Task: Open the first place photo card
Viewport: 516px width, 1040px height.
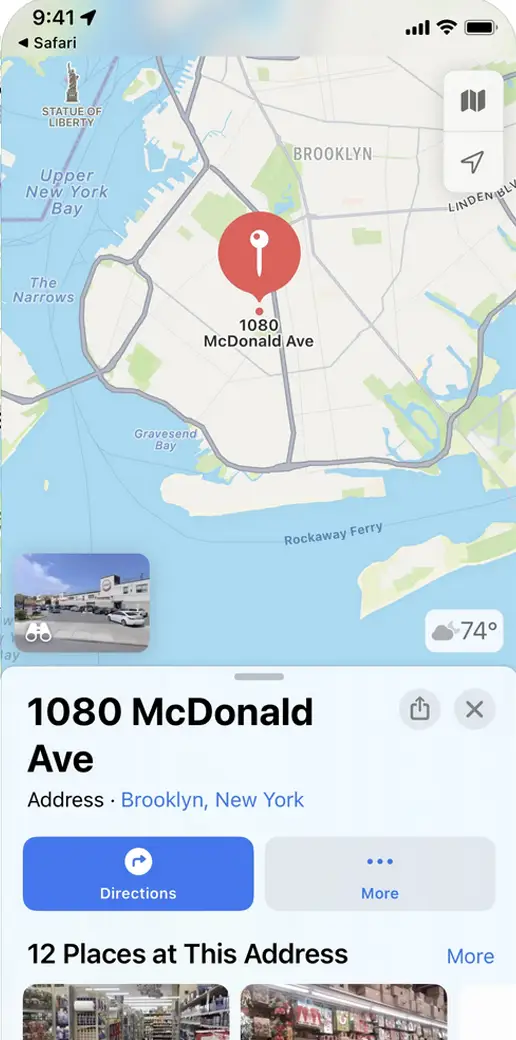Action: point(126,1012)
